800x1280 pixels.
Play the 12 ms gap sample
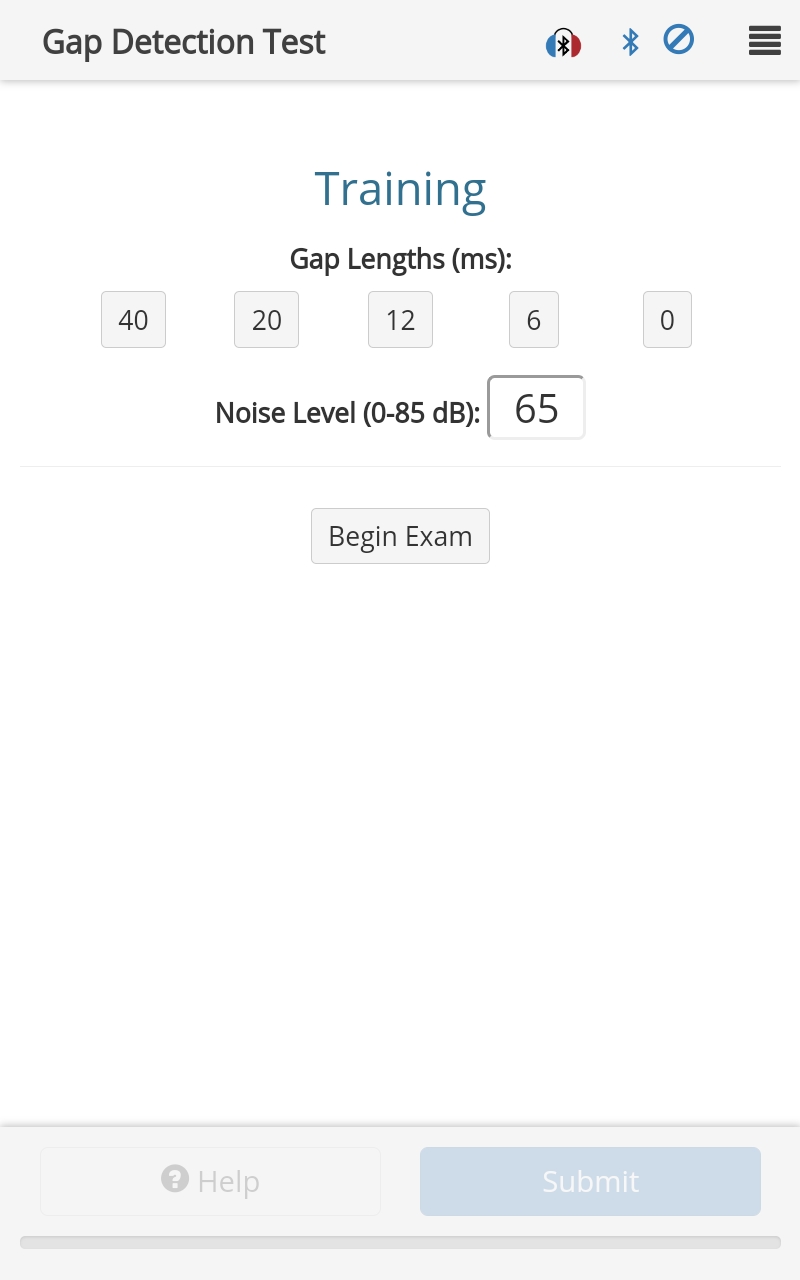click(400, 320)
